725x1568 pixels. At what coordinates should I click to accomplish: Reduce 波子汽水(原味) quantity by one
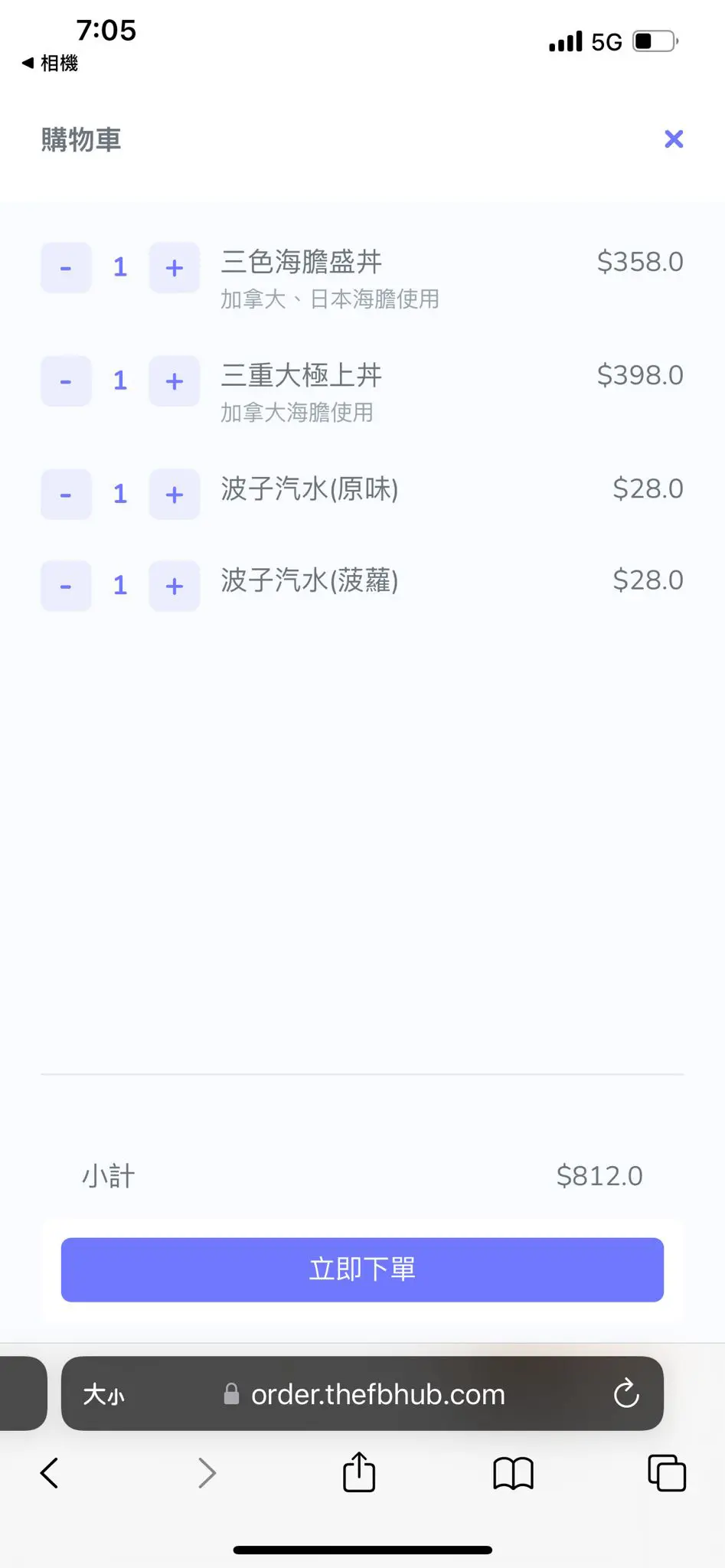(x=66, y=495)
